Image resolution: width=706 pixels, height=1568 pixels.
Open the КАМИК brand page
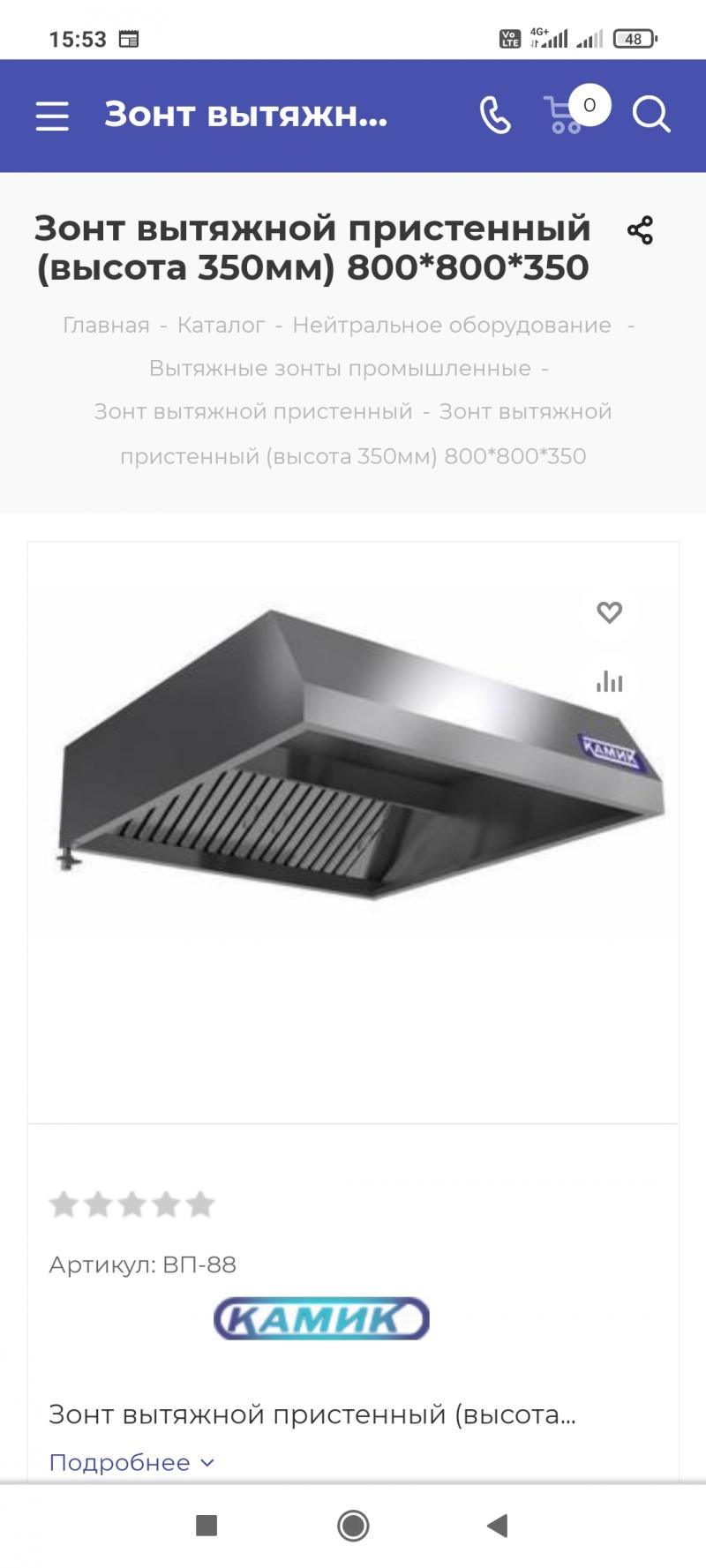[x=321, y=1318]
